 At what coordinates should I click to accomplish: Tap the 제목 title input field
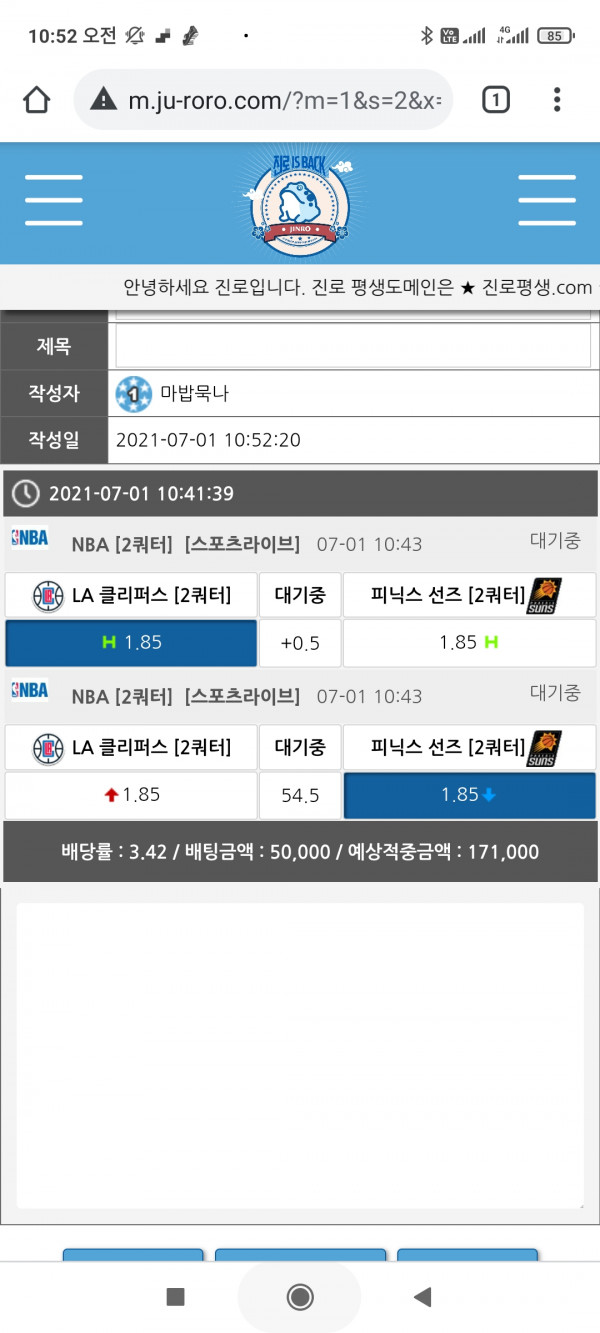click(x=353, y=346)
